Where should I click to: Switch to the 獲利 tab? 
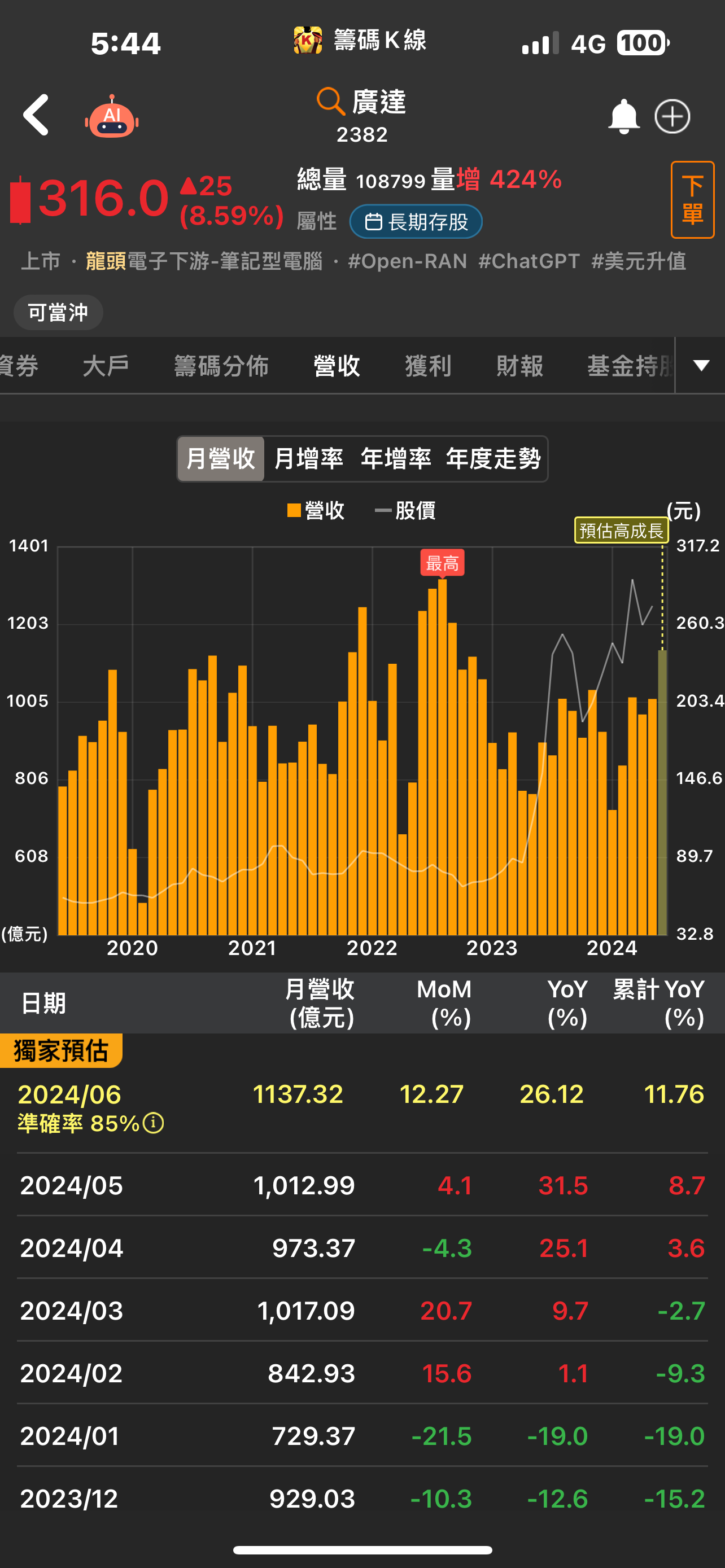(428, 366)
